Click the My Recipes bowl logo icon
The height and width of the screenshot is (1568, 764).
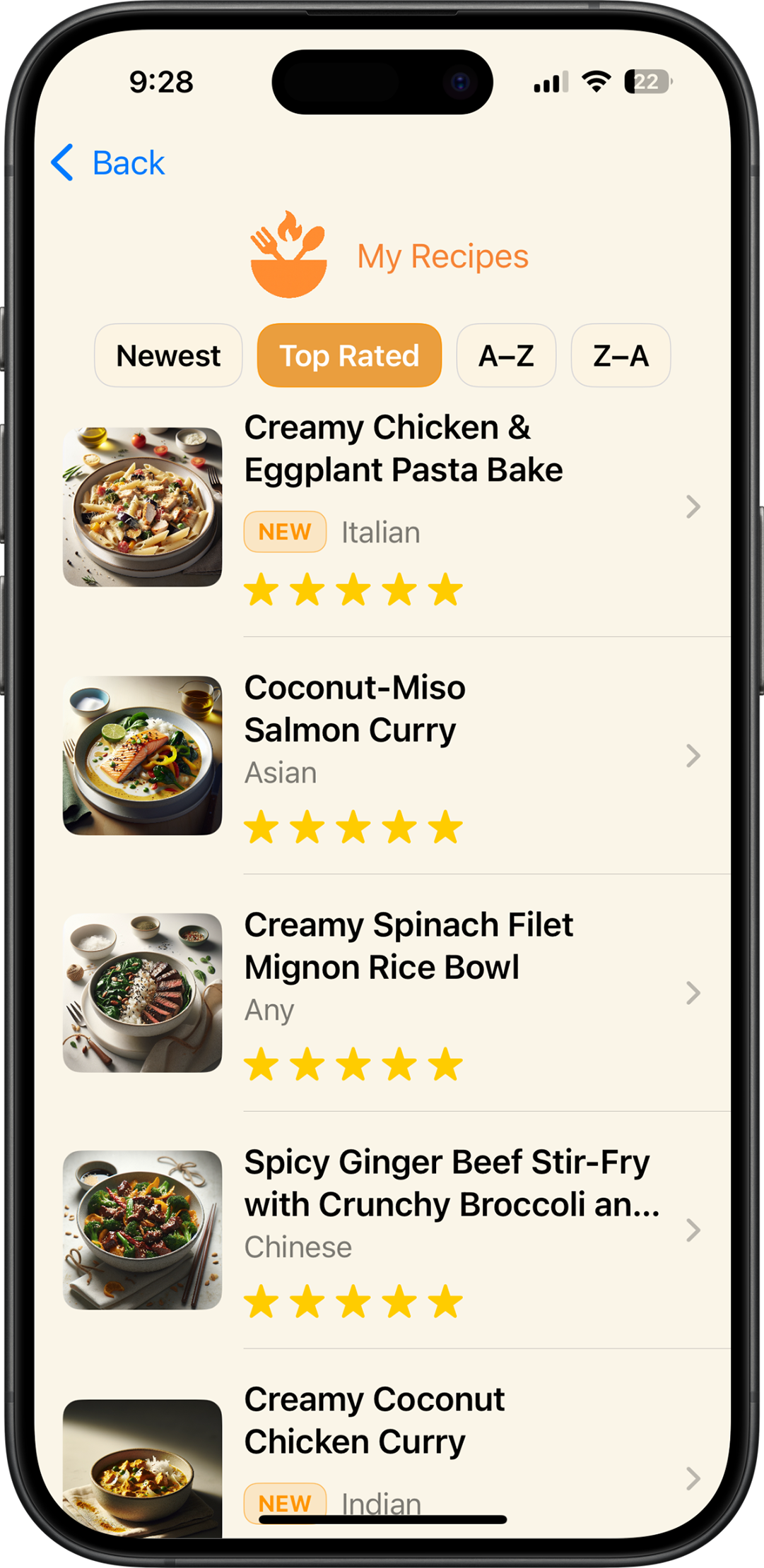tap(286, 258)
